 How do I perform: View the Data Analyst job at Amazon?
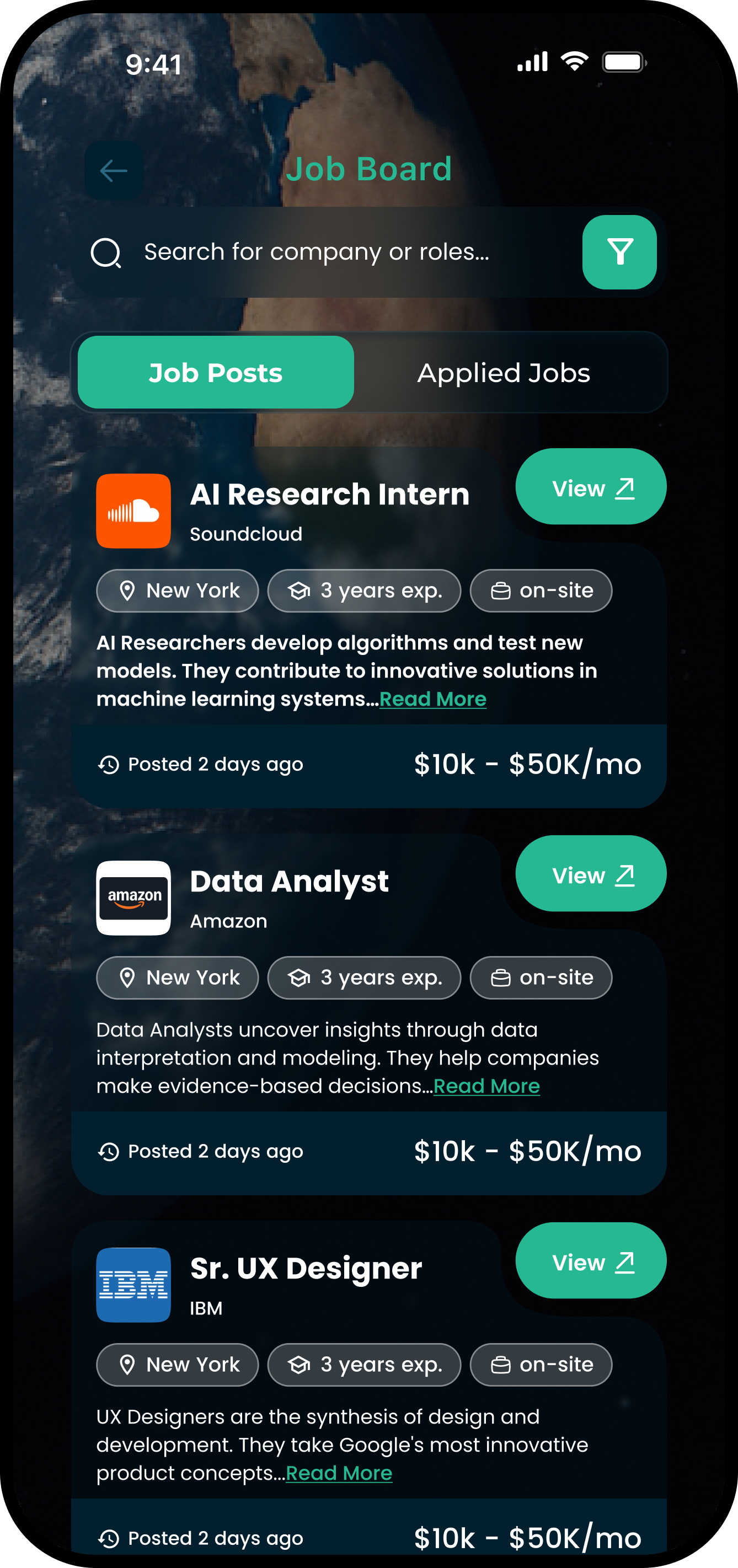pyautogui.click(x=590, y=873)
